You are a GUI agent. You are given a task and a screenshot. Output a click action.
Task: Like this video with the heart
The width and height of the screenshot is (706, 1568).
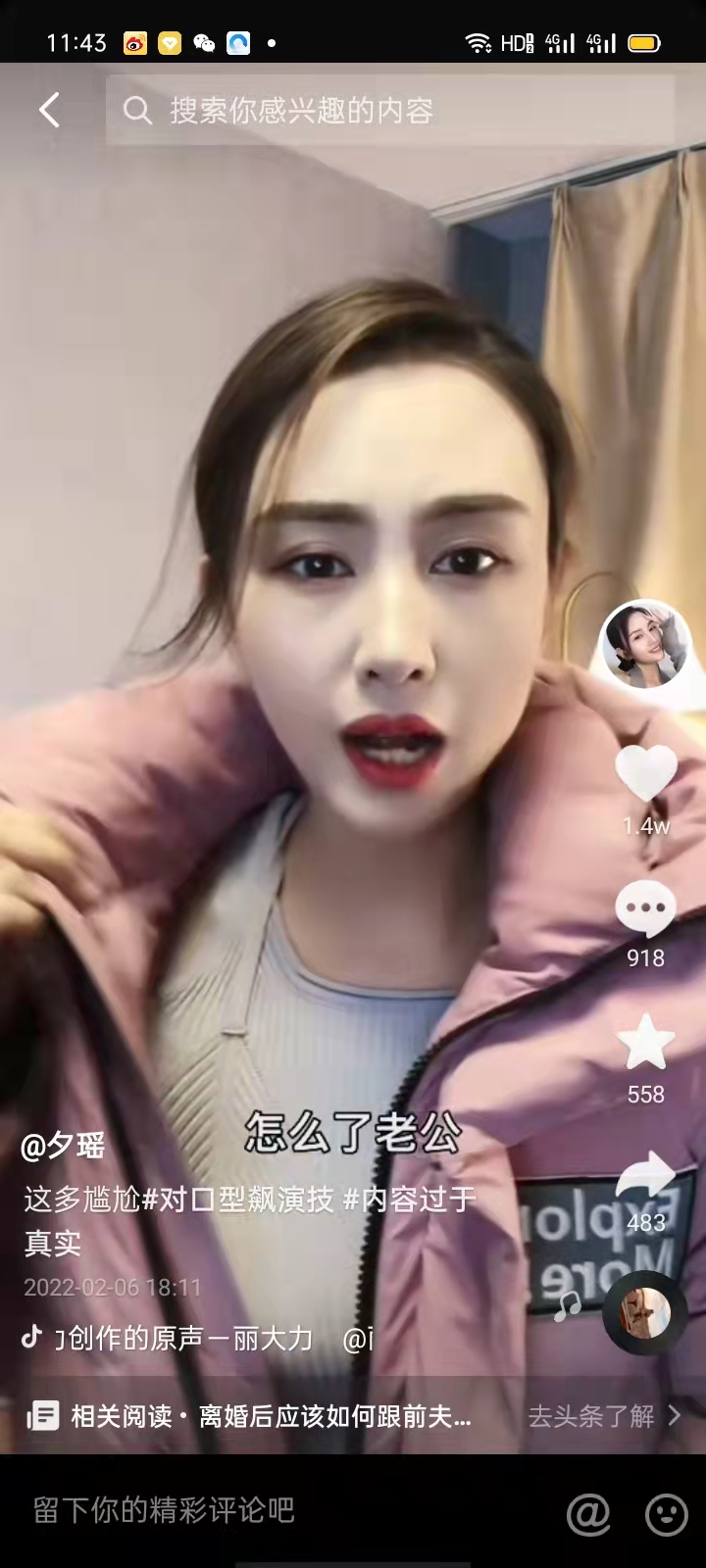click(645, 774)
